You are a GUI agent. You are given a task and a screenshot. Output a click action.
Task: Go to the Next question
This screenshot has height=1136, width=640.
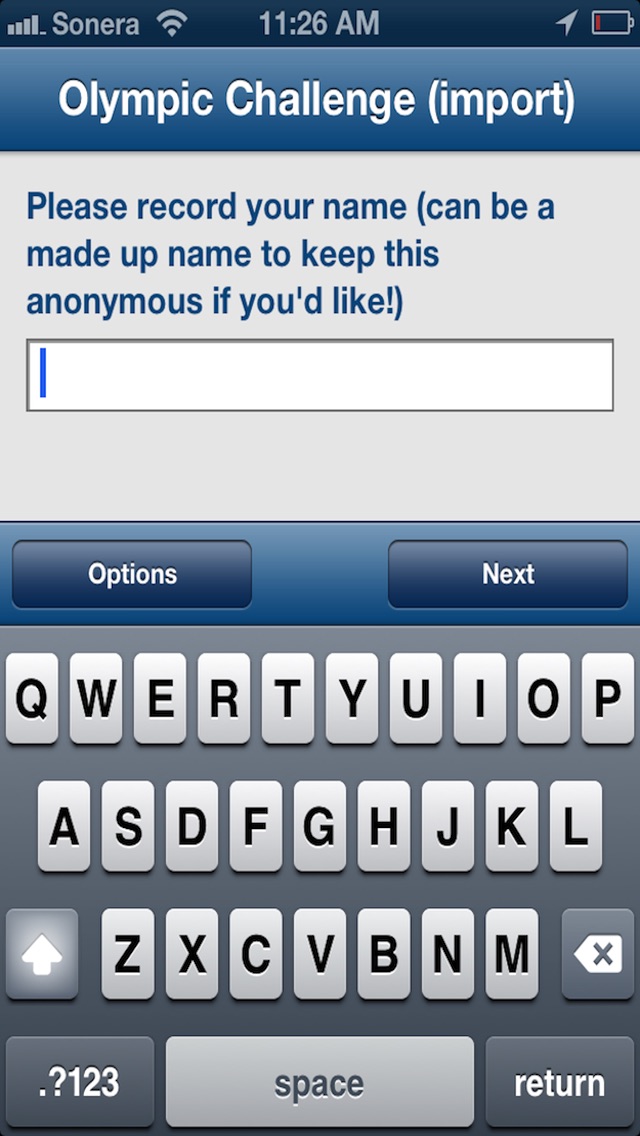click(x=508, y=575)
